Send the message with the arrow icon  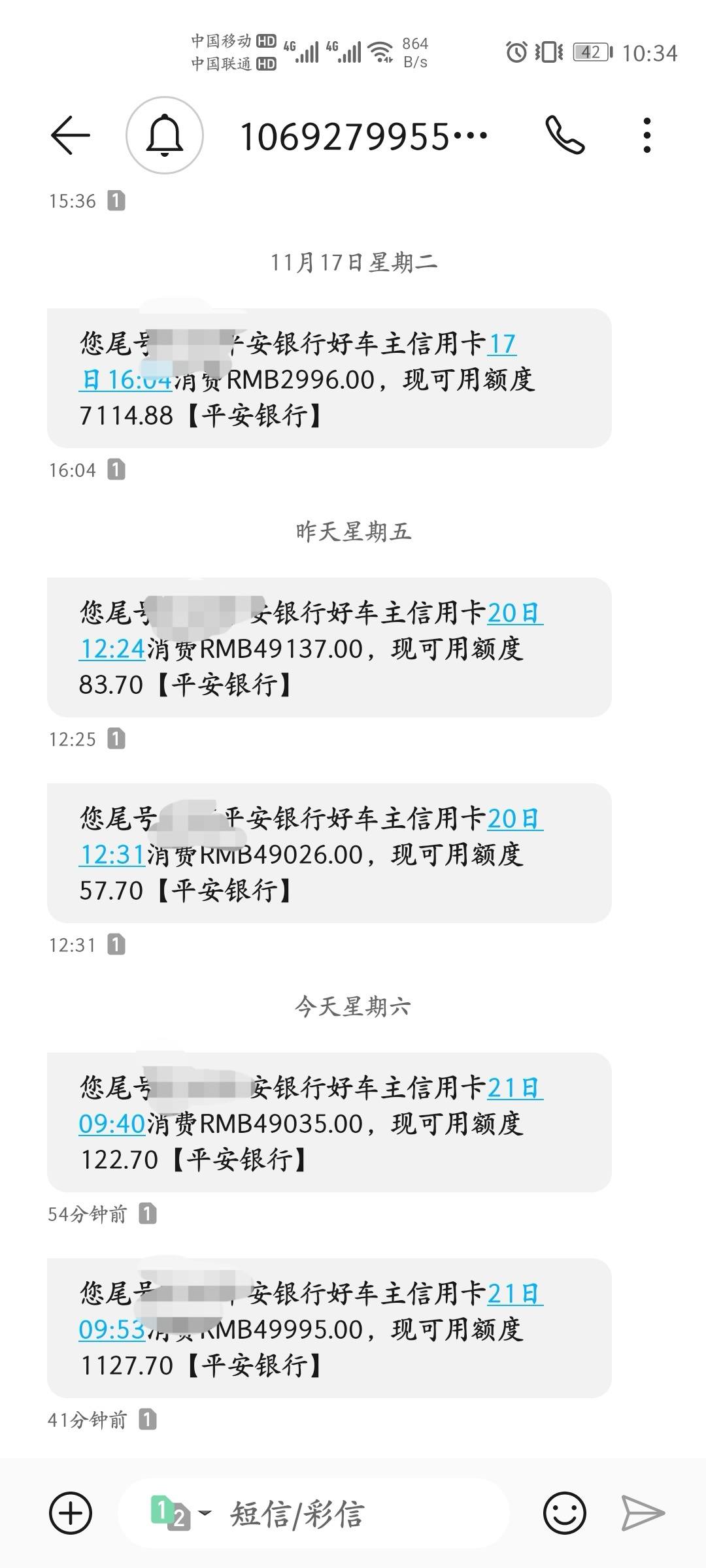(643, 1513)
